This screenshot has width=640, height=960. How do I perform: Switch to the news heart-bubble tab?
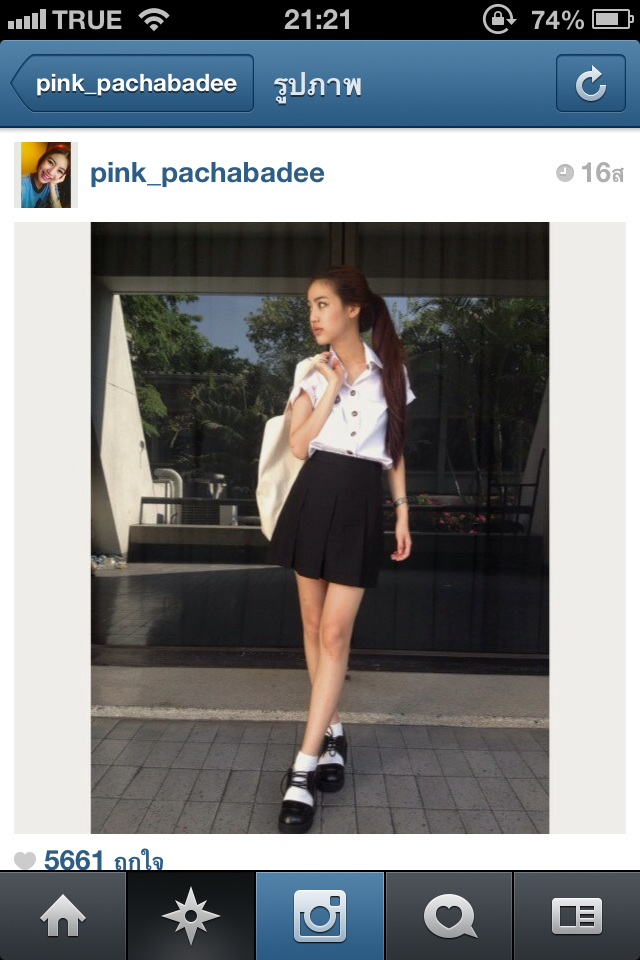tap(449, 916)
